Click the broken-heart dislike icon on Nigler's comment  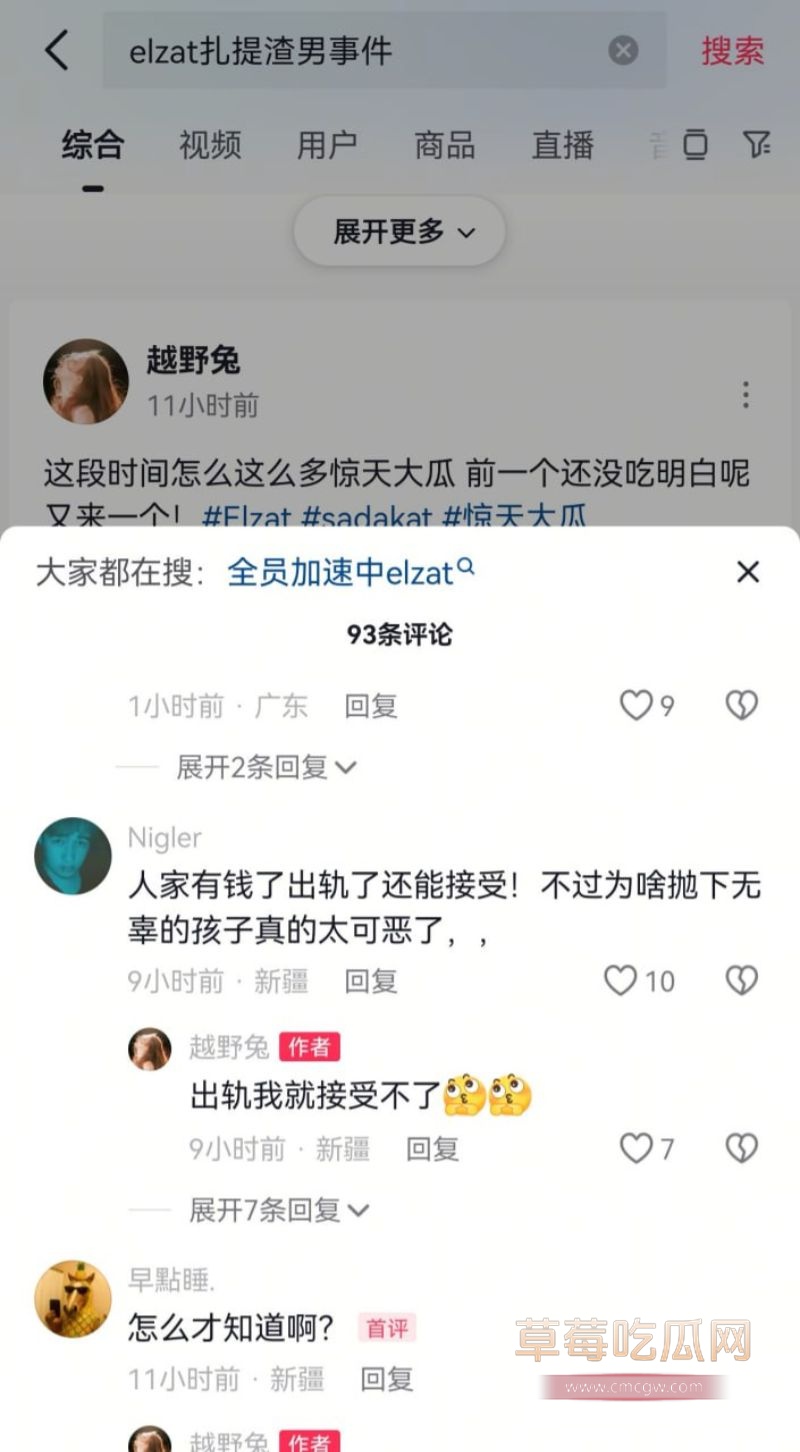[x=740, y=980]
